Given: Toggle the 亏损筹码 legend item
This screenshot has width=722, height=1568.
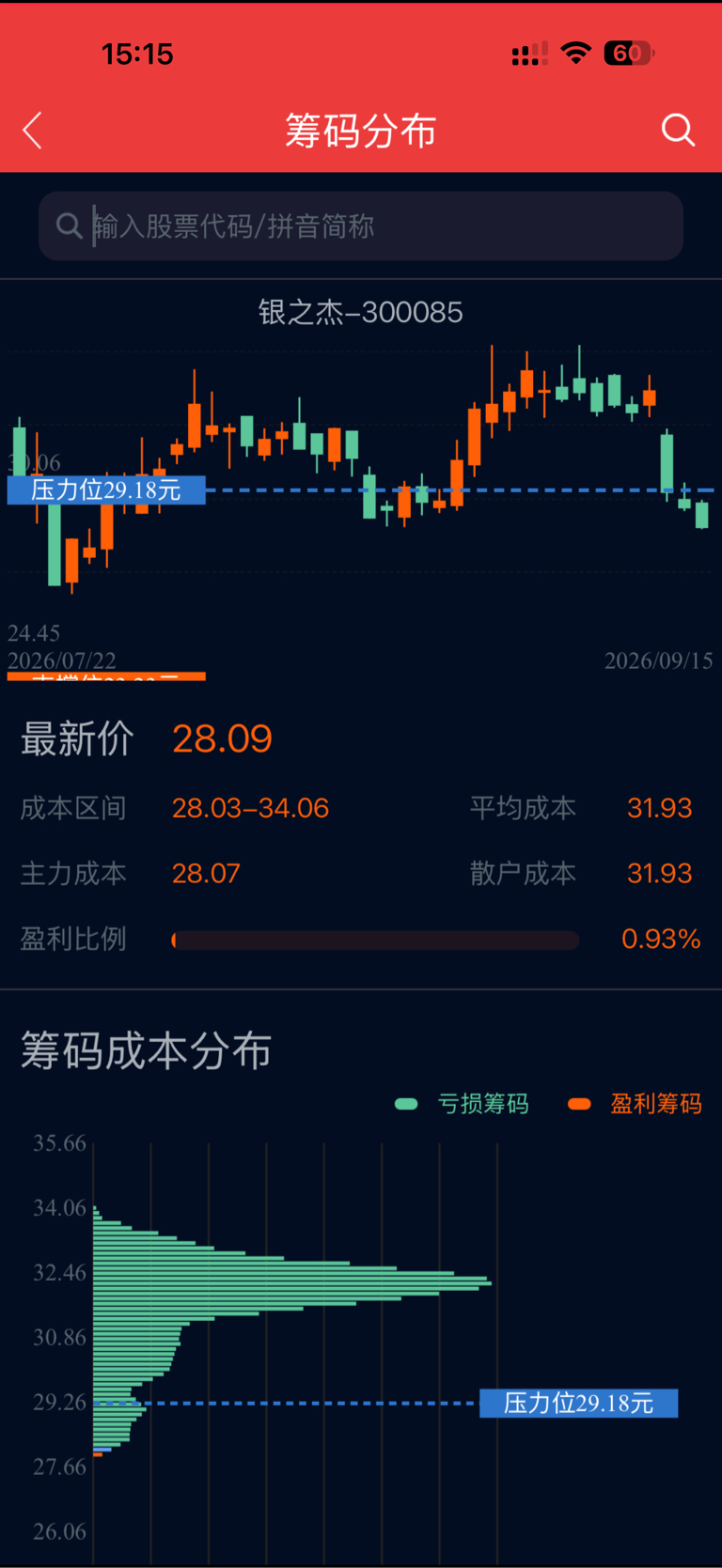Looking at the screenshot, I should click(462, 1104).
